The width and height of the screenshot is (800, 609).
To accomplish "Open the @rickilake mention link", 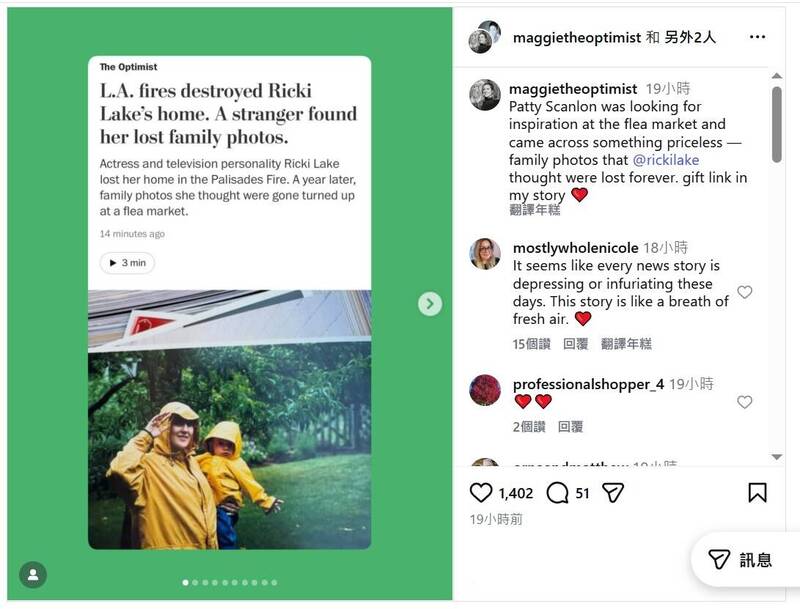I will coord(667,159).
